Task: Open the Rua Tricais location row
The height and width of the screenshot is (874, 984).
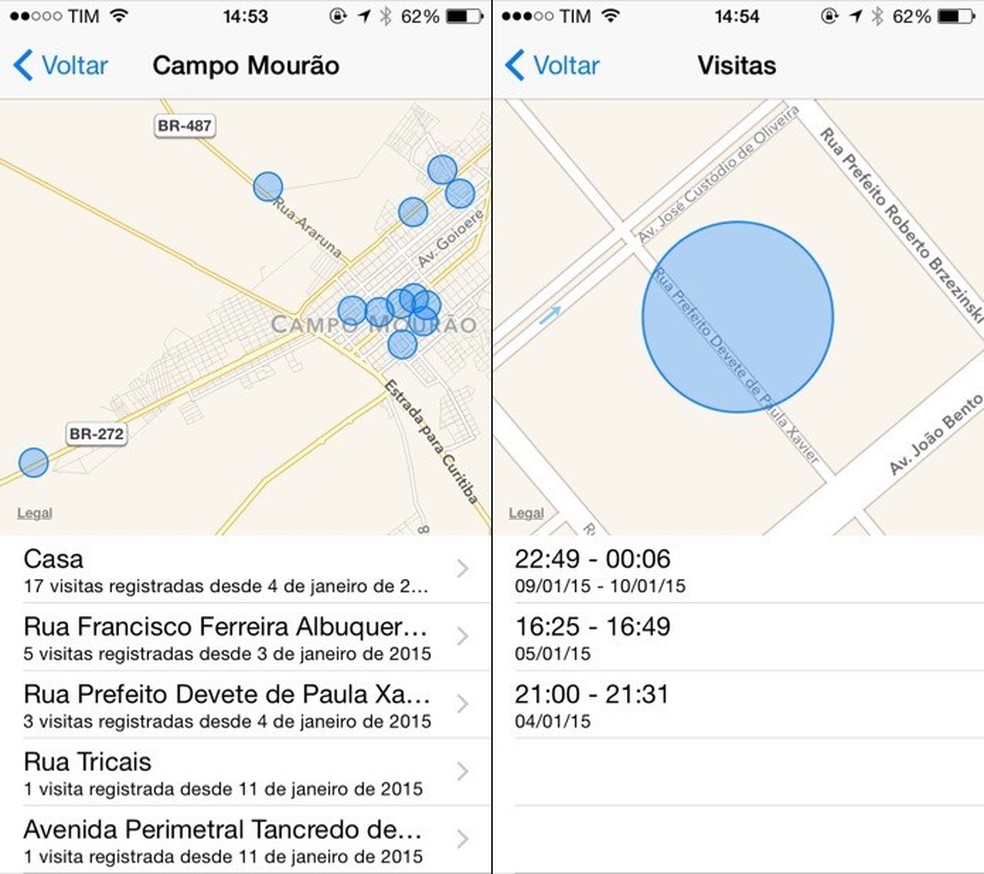Action: click(x=245, y=773)
